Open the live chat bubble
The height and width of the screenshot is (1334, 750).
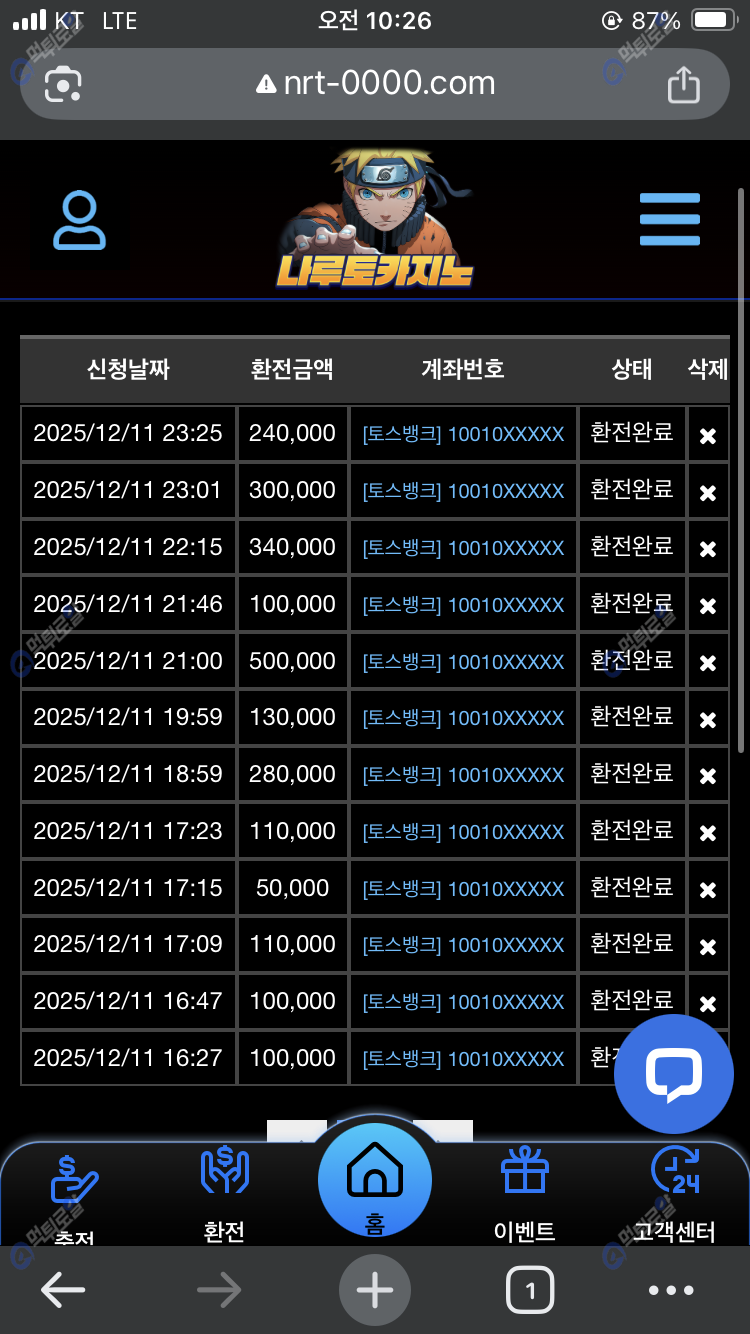[x=674, y=1074]
